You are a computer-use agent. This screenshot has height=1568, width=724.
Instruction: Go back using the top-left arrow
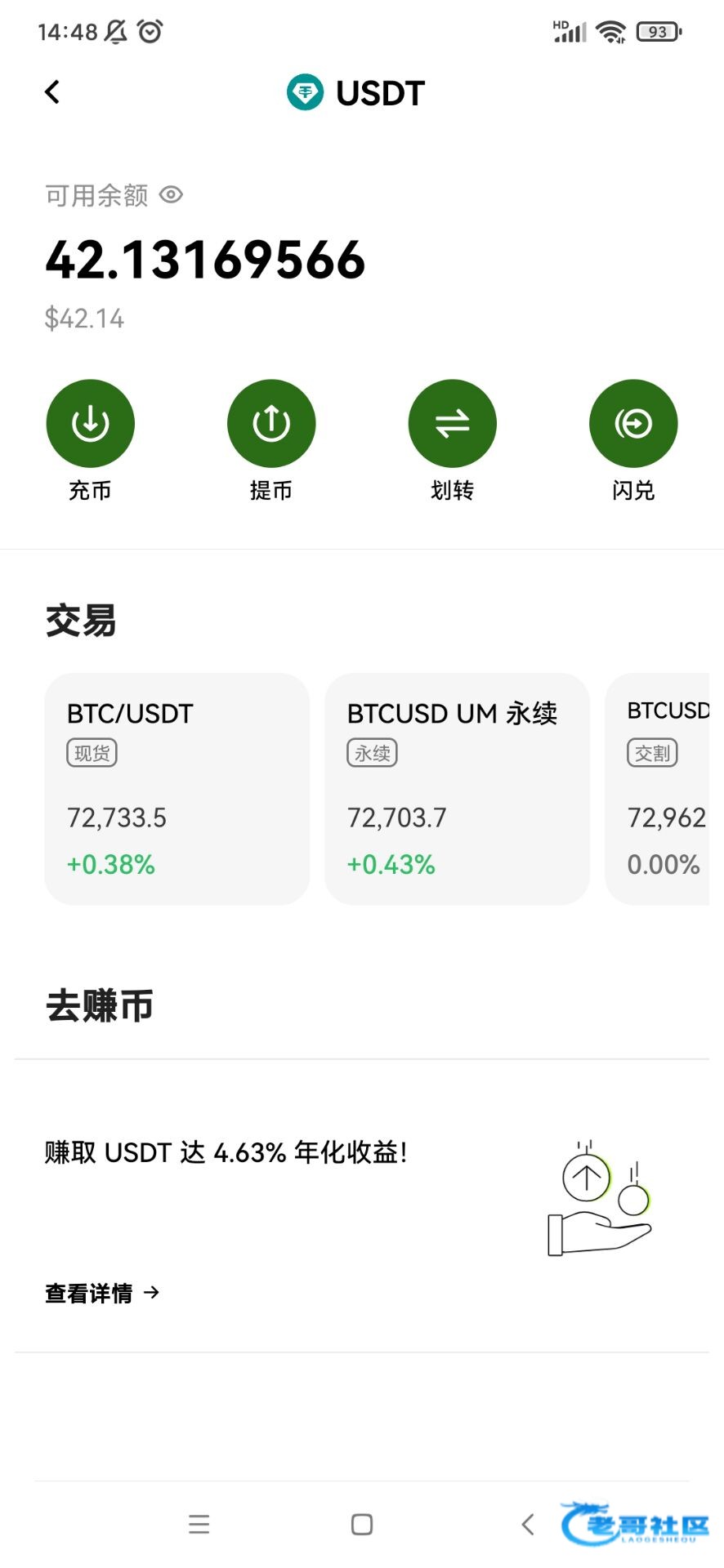coord(52,92)
